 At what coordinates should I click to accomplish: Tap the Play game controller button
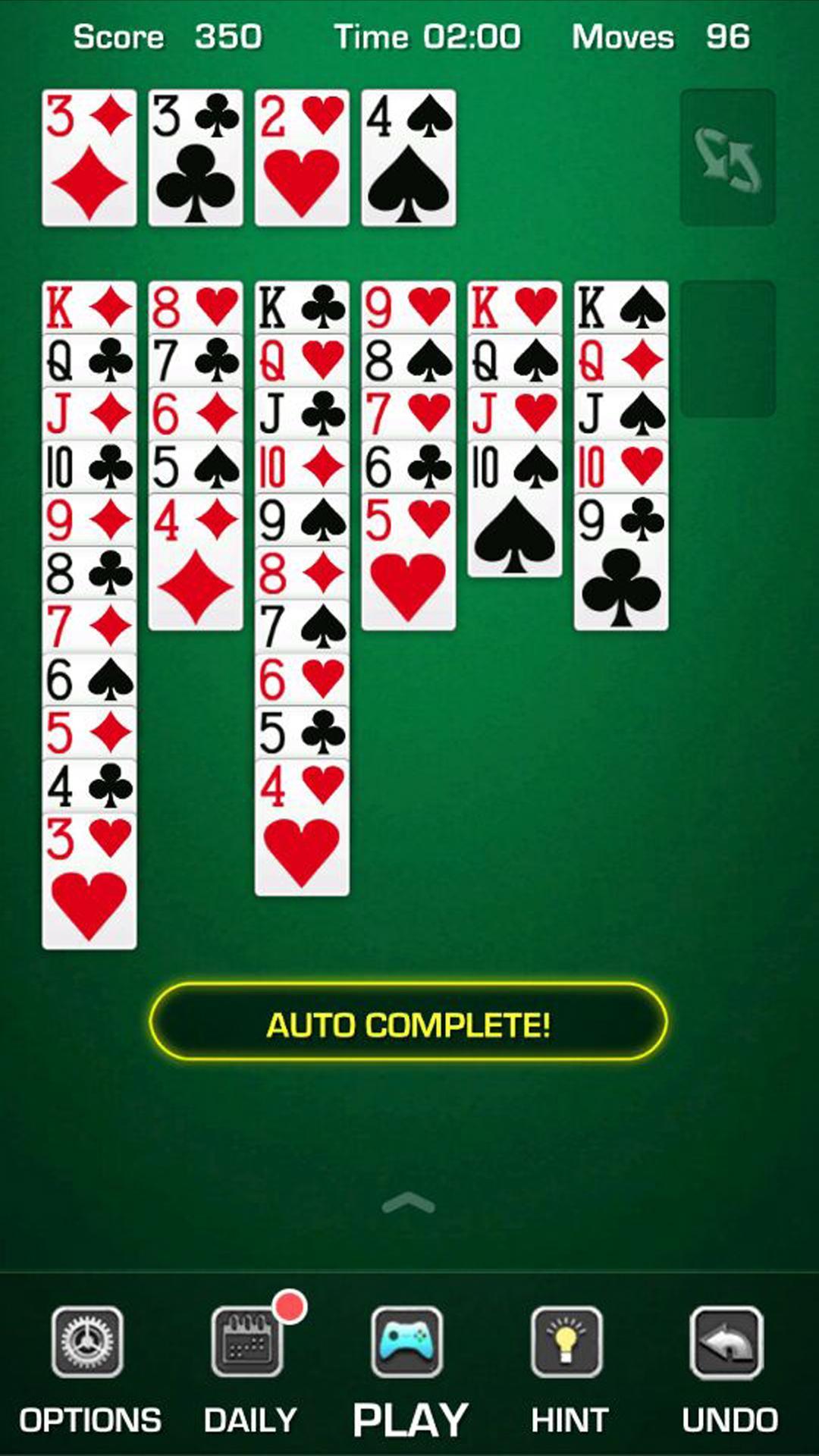tap(408, 1343)
